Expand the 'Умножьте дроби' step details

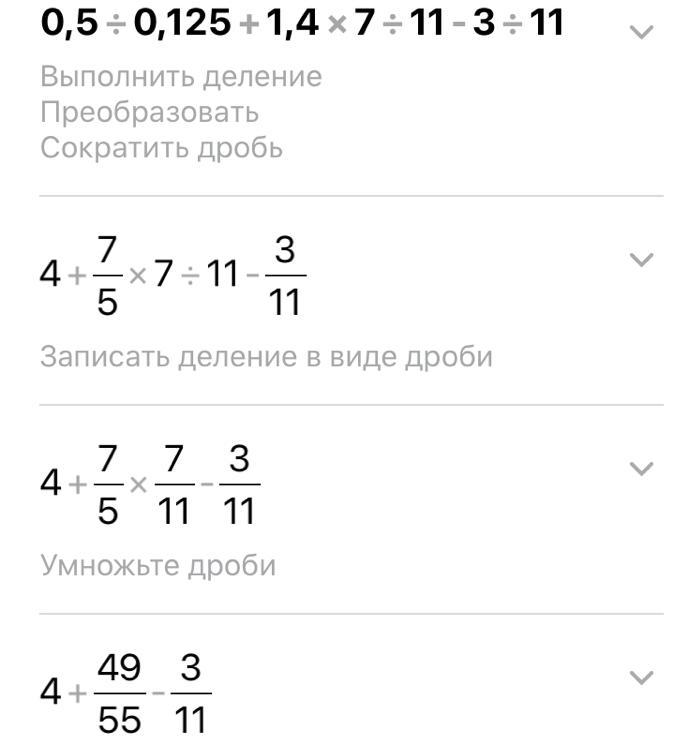(x=641, y=469)
